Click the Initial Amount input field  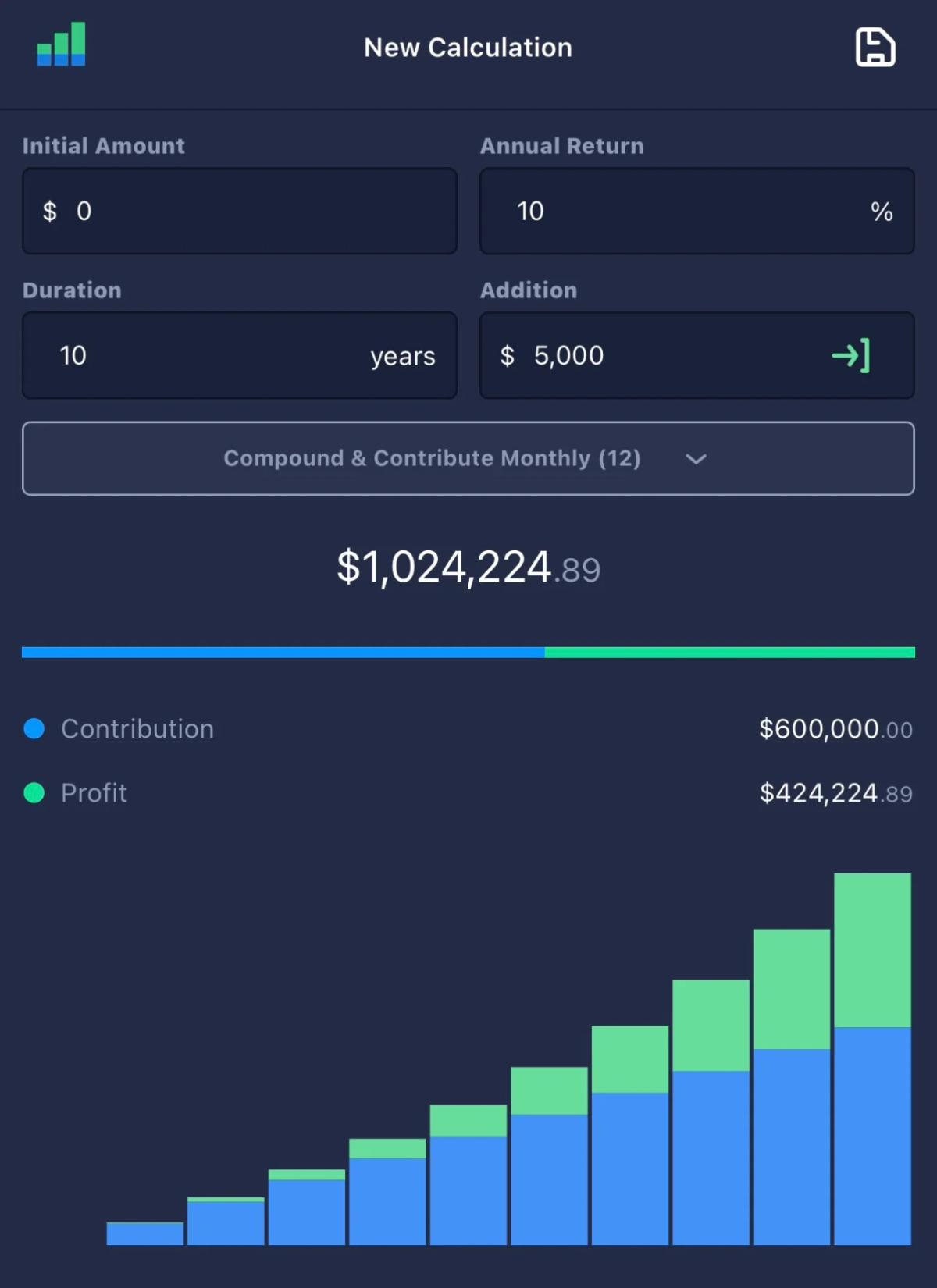[x=240, y=211]
